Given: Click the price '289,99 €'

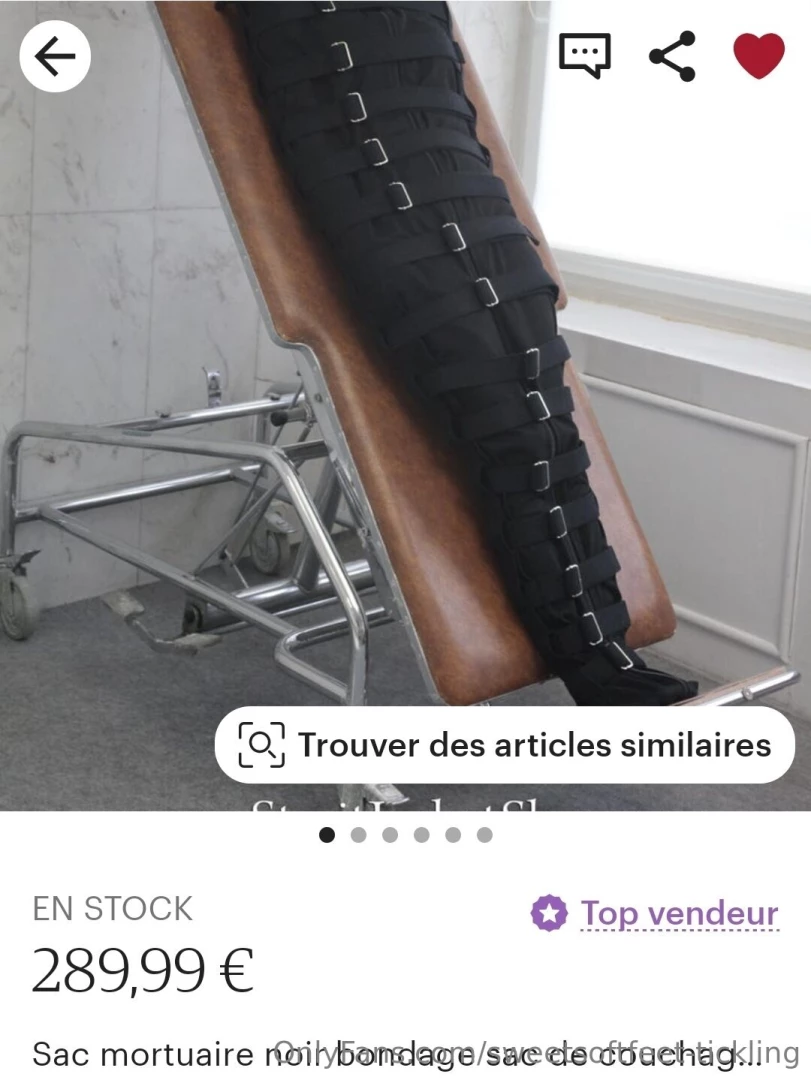Looking at the screenshot, I should tap(140, 968).
